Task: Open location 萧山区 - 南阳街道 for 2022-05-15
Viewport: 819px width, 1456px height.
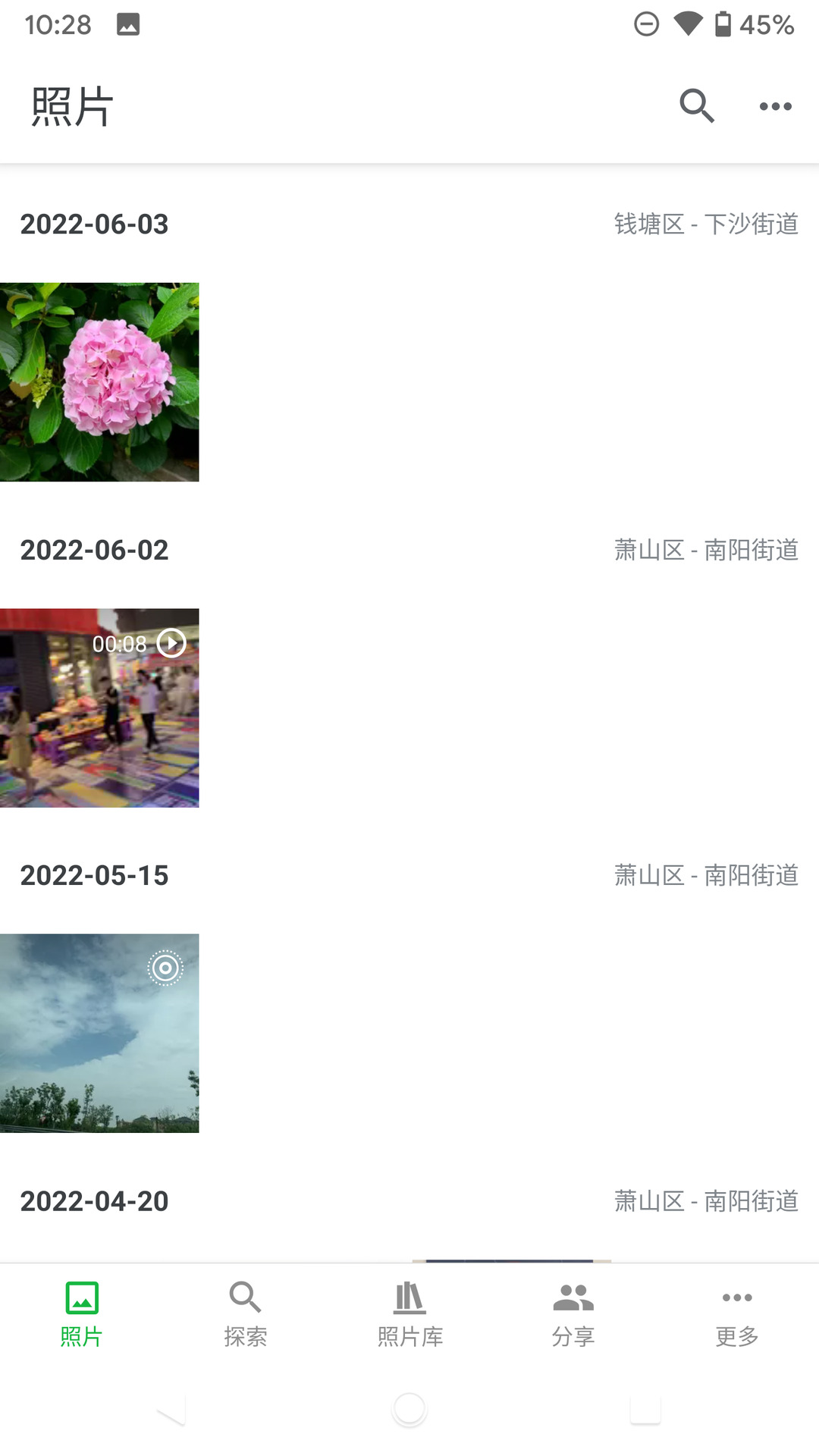Action: pyautogui.click(x=707, y=876)
